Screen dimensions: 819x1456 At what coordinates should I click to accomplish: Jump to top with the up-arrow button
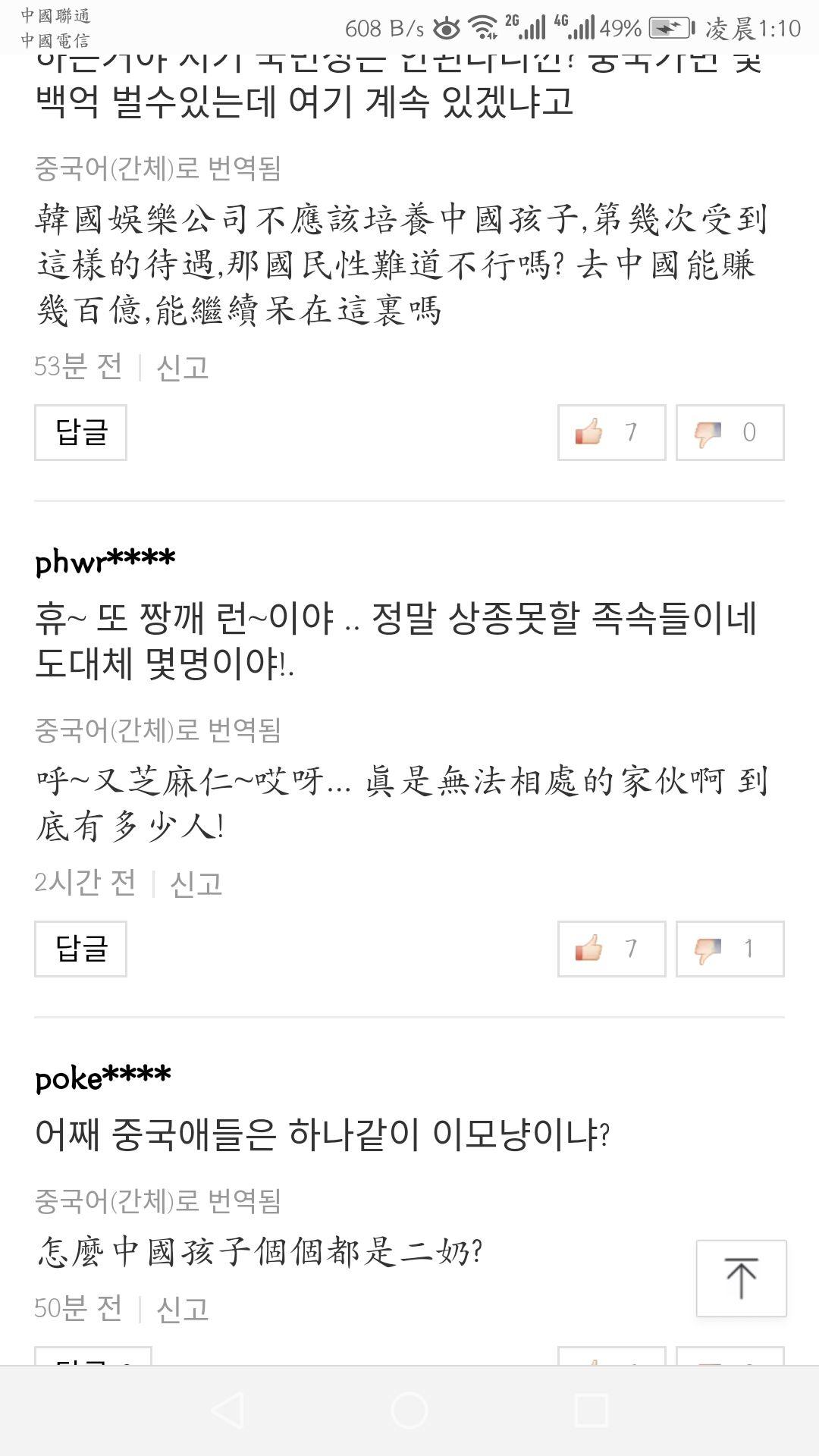741,1279
